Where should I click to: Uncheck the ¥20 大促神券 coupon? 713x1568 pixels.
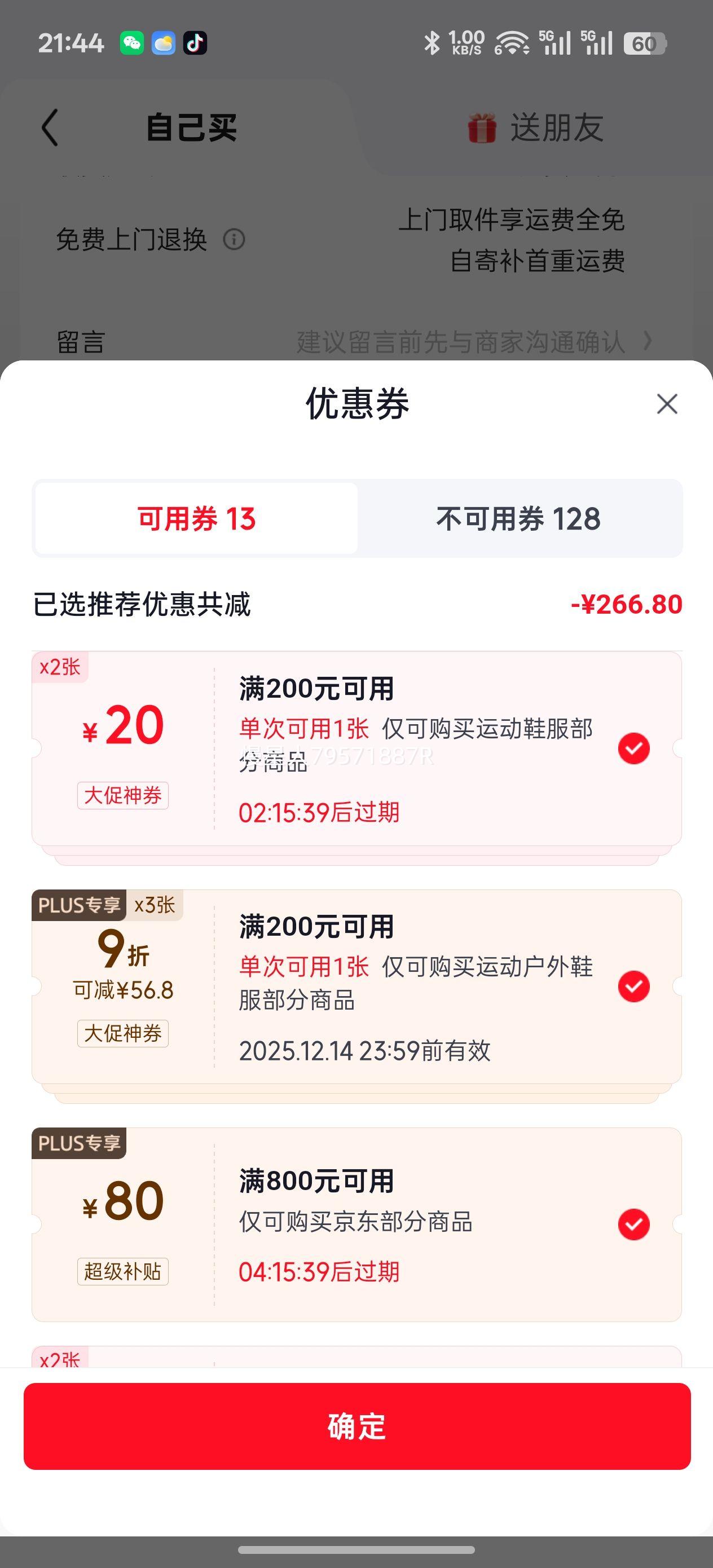point(634,748)
